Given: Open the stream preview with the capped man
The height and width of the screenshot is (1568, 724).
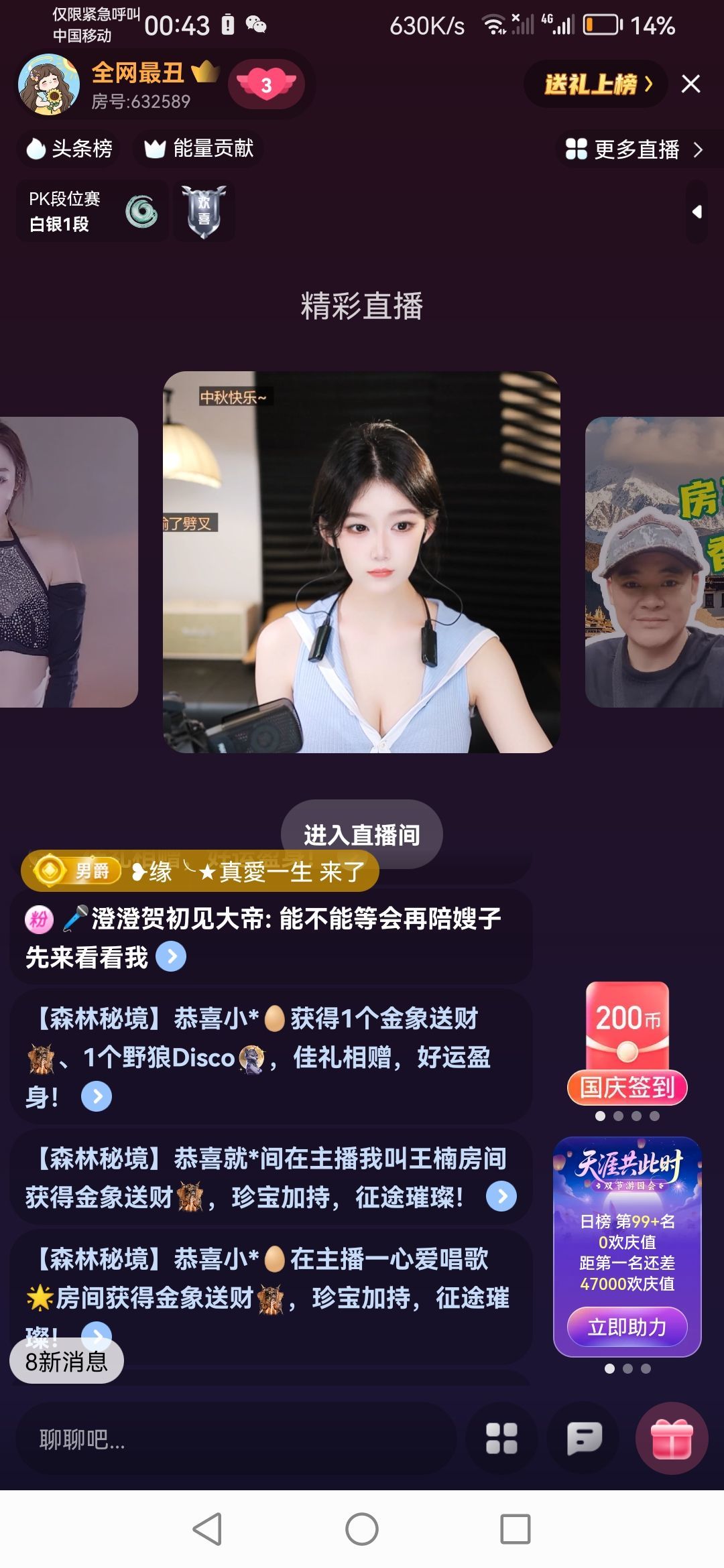Looking at the screenshot, I should click(x=654, y=562).
